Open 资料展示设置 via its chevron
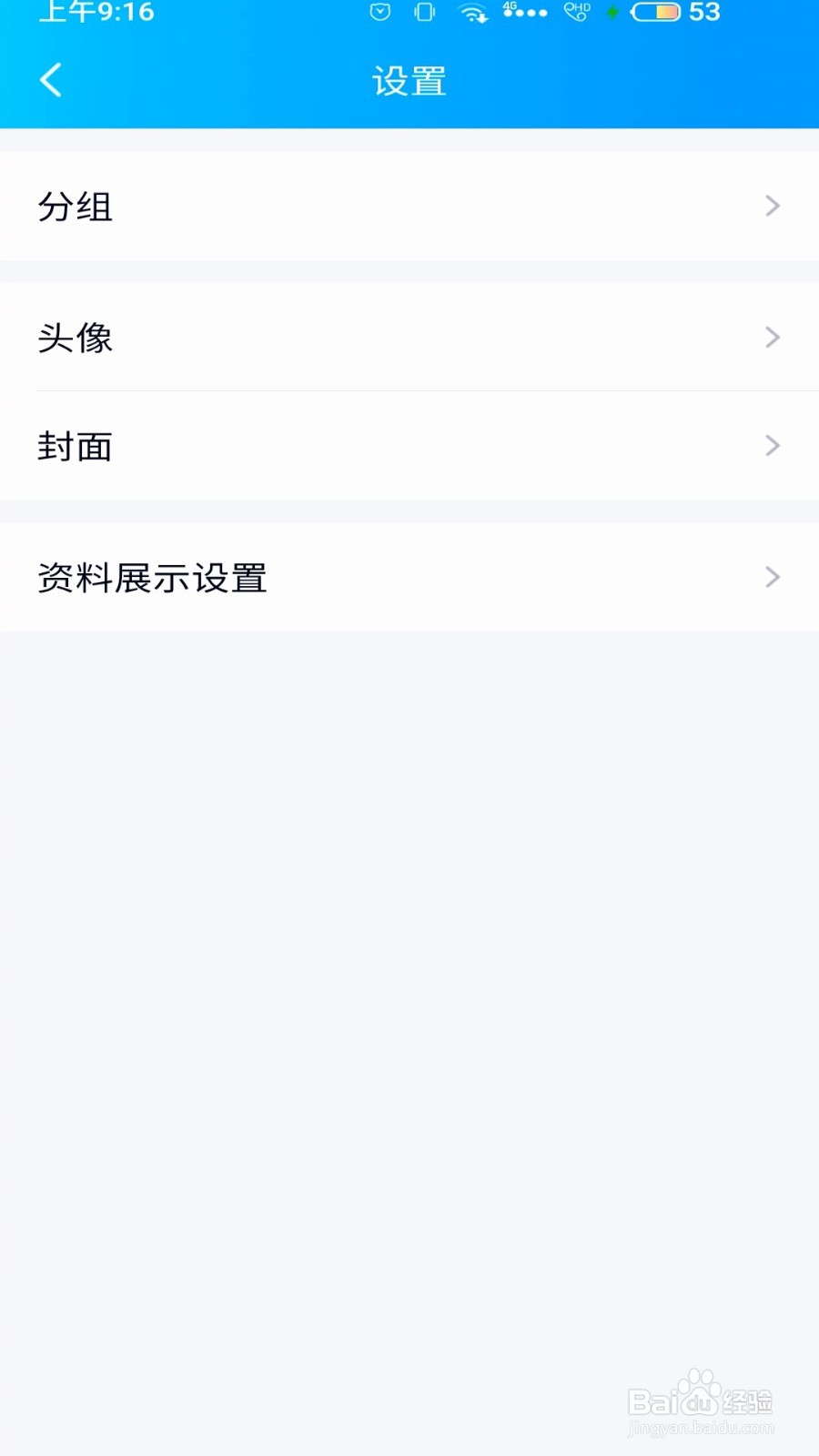The height and width of the screenshot is (1456, 819). tap(772, 577)
